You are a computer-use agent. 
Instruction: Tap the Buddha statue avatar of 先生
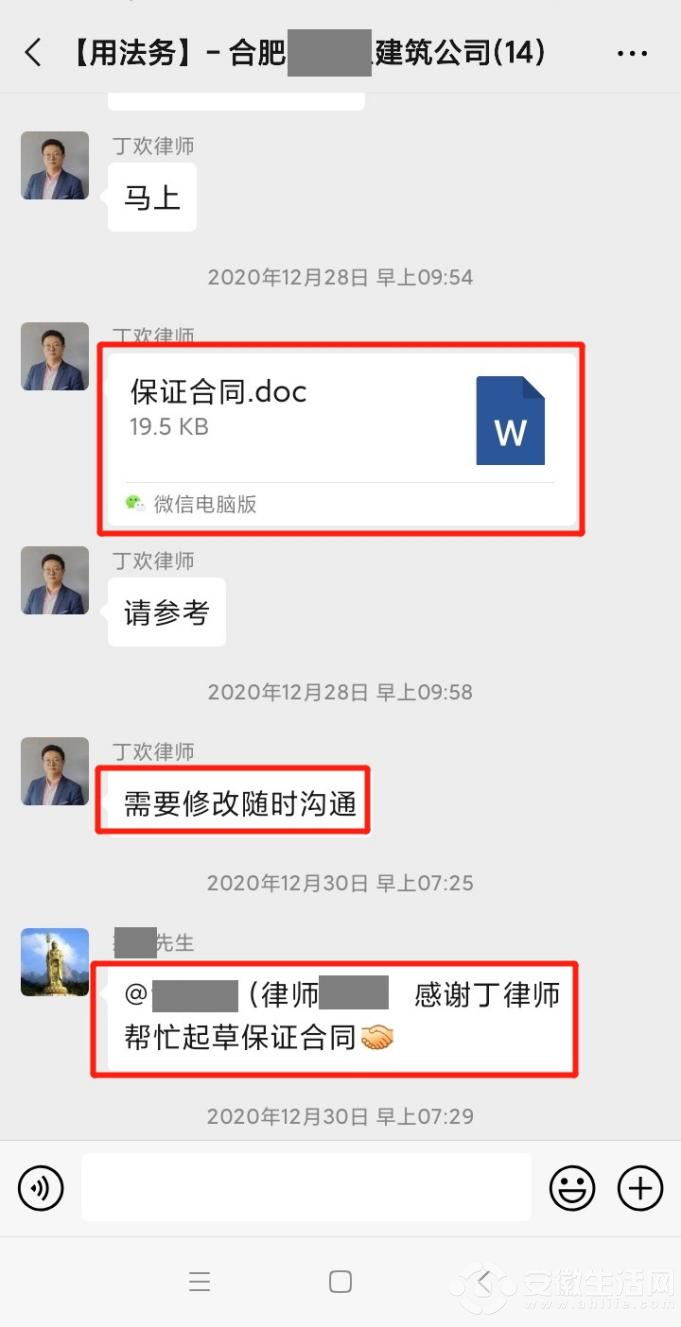[54, 962]
